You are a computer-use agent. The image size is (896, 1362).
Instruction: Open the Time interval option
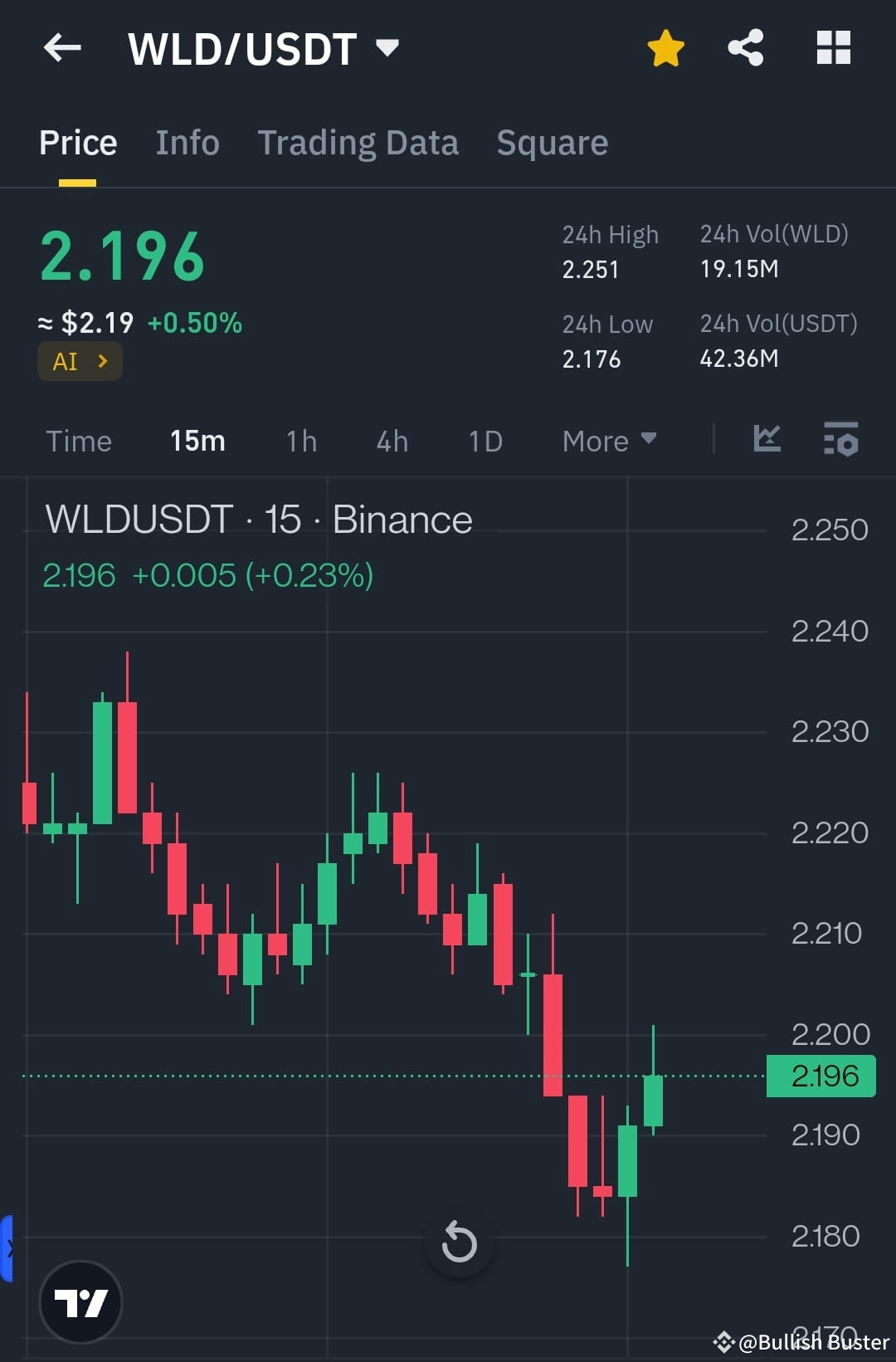79,441
